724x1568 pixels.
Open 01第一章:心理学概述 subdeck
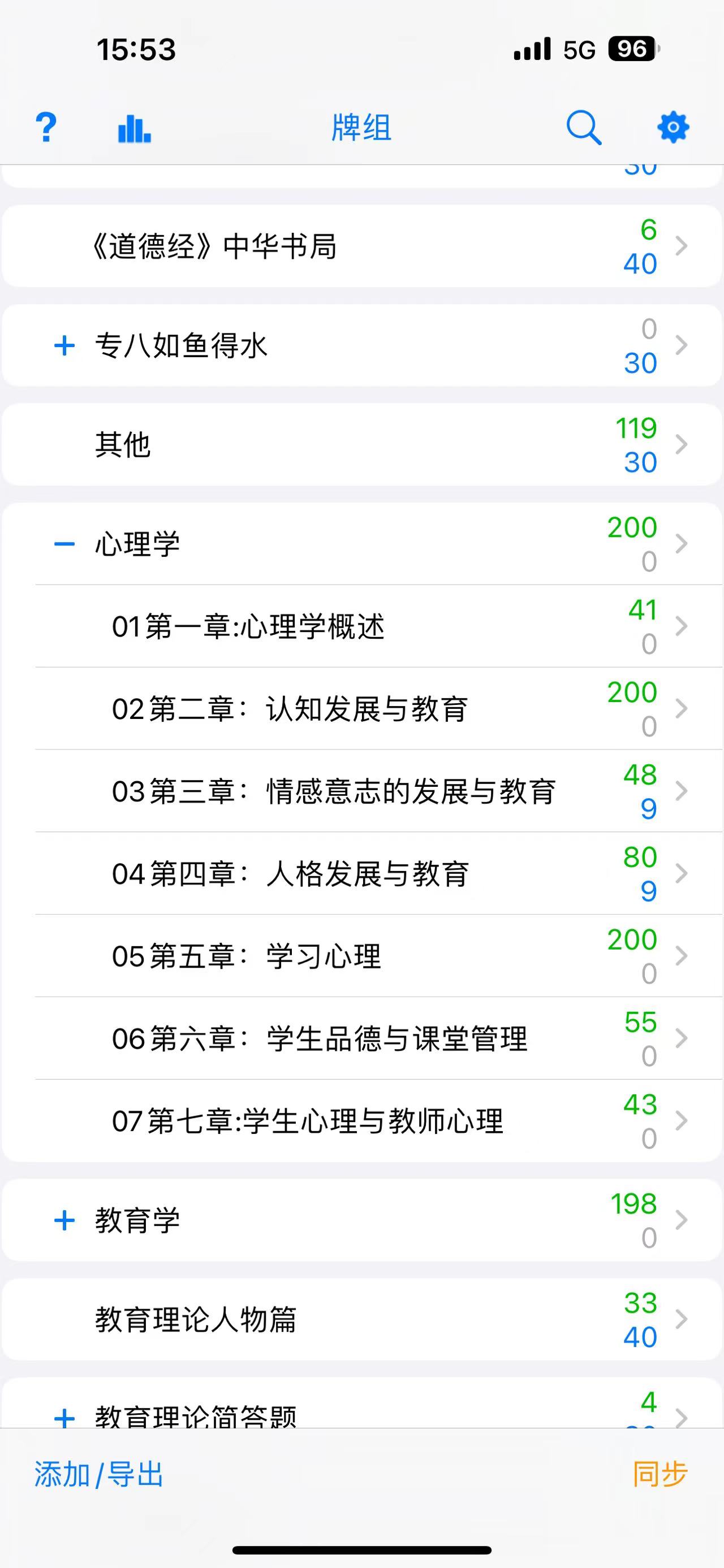[248, 627]
